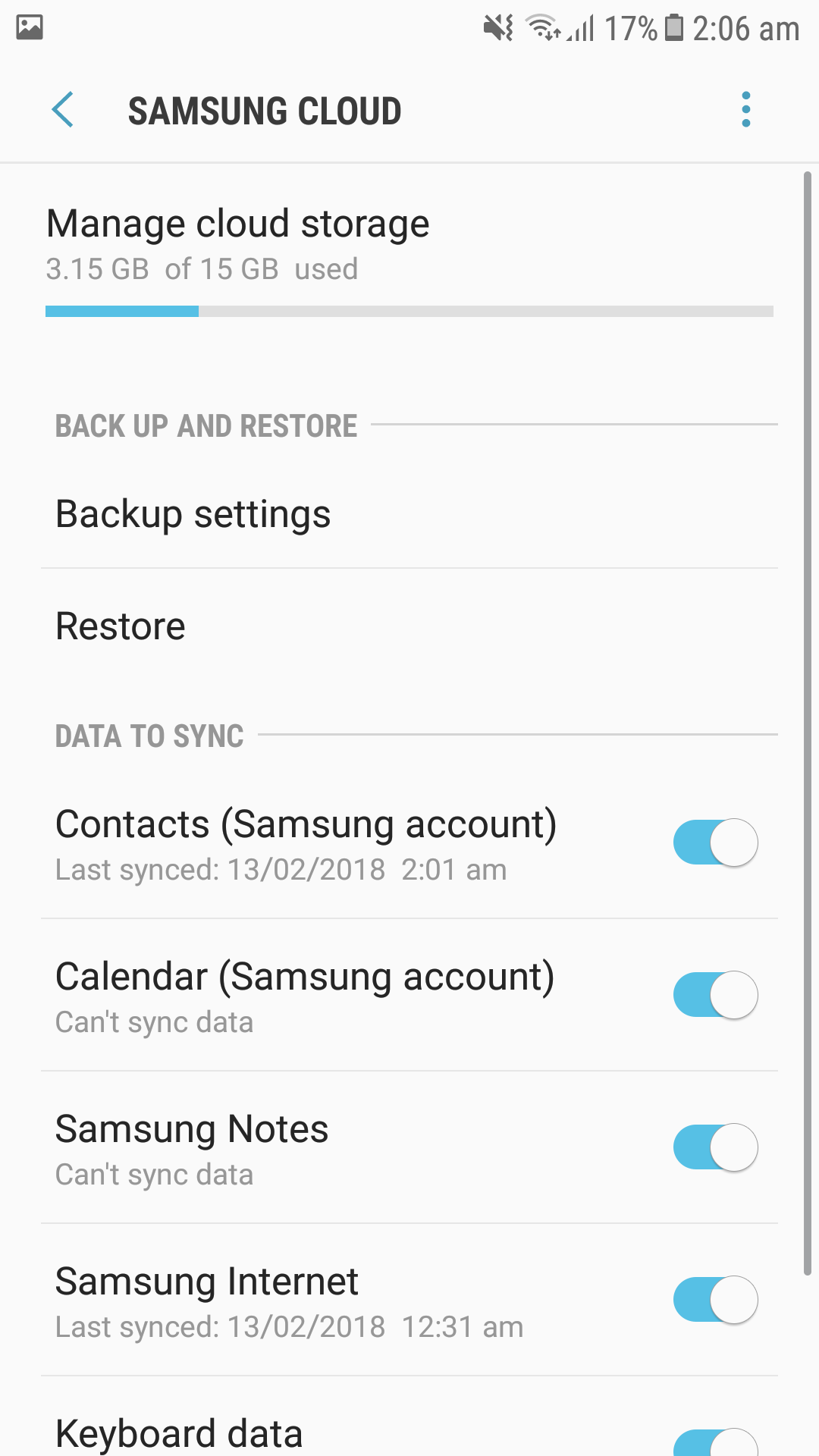Switch off Samsung Internet sync
Viewport: 819px width, 1456px height.
(715, 1300)
